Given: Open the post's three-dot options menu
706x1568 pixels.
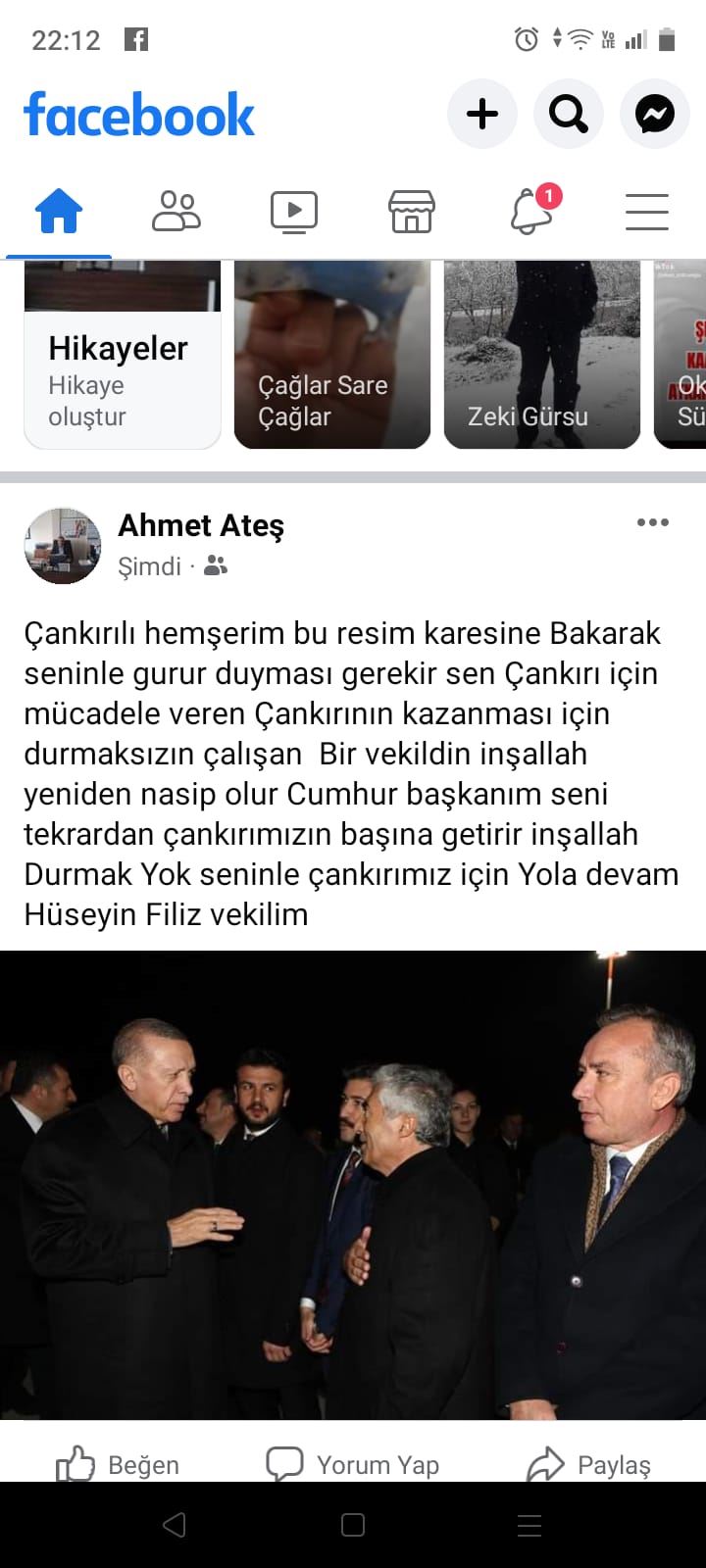Looking at the screenshot, I should click(x=652, y=522).
